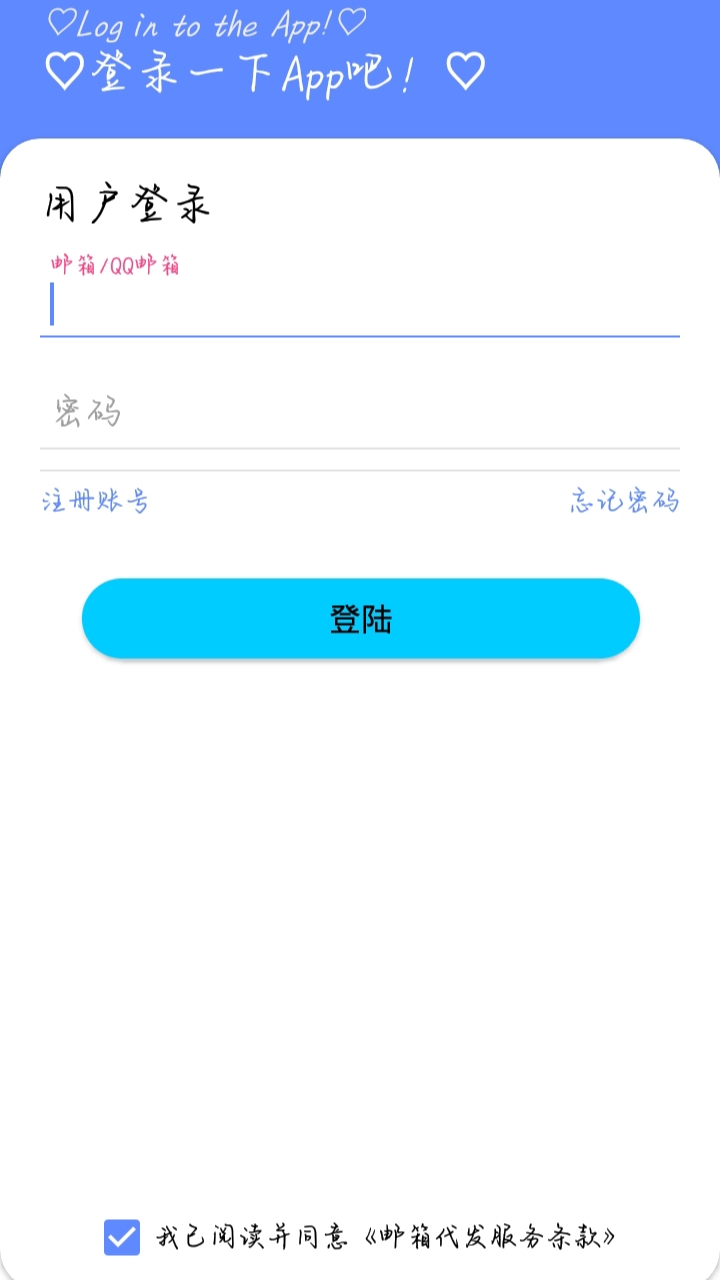The height and width of the screenshot is (1280, 720).
Task: Click 忘记密码 to recover password
Action: 624,502
